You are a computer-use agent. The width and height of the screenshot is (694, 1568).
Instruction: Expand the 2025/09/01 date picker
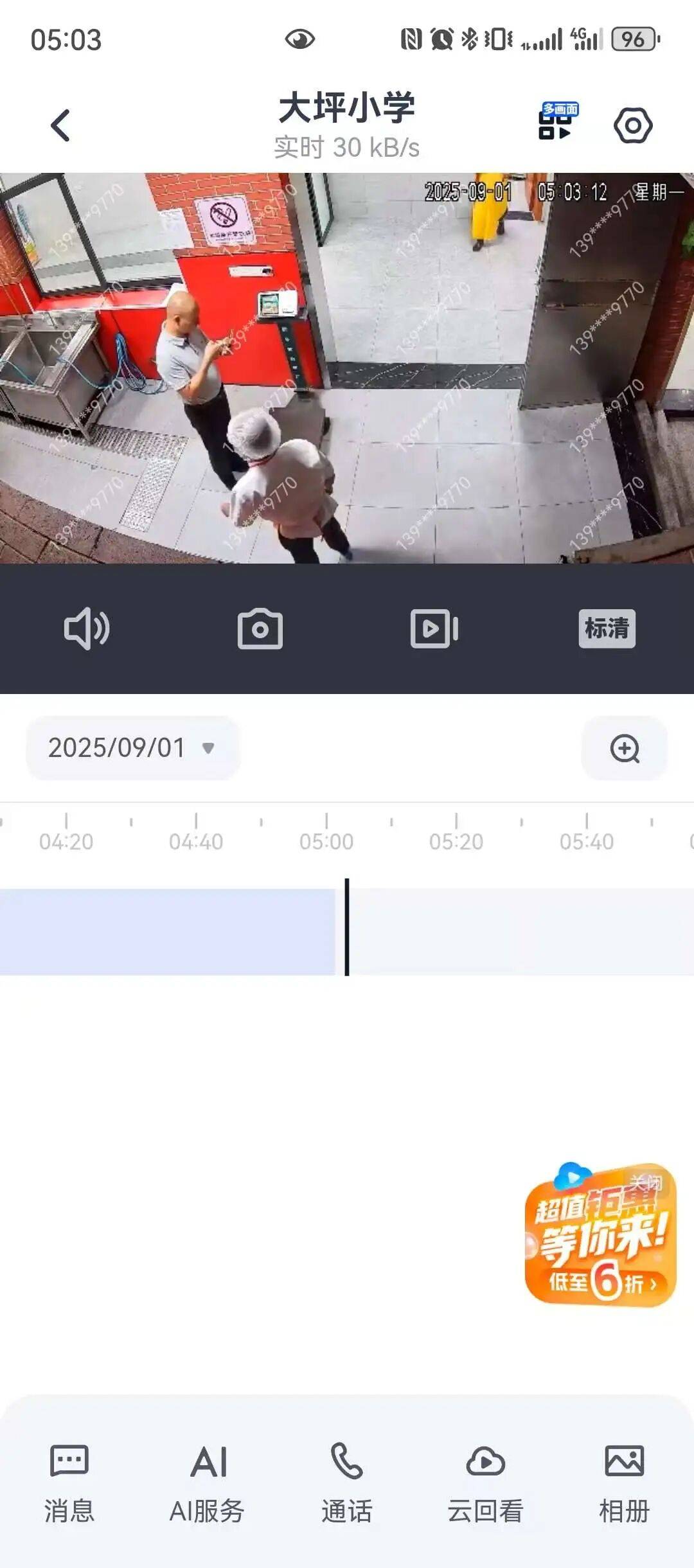(x=132, y=748)
